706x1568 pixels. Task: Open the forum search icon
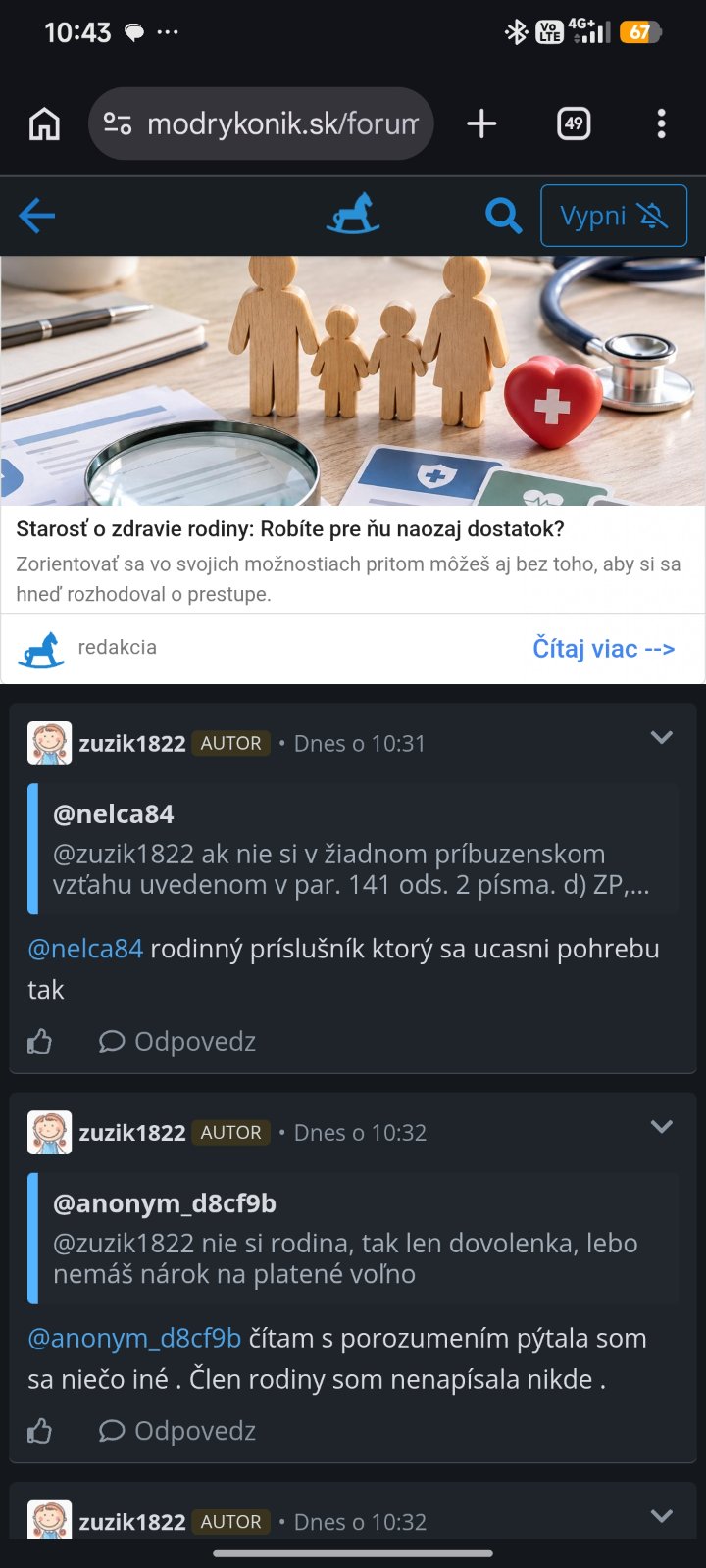point(503,216)
